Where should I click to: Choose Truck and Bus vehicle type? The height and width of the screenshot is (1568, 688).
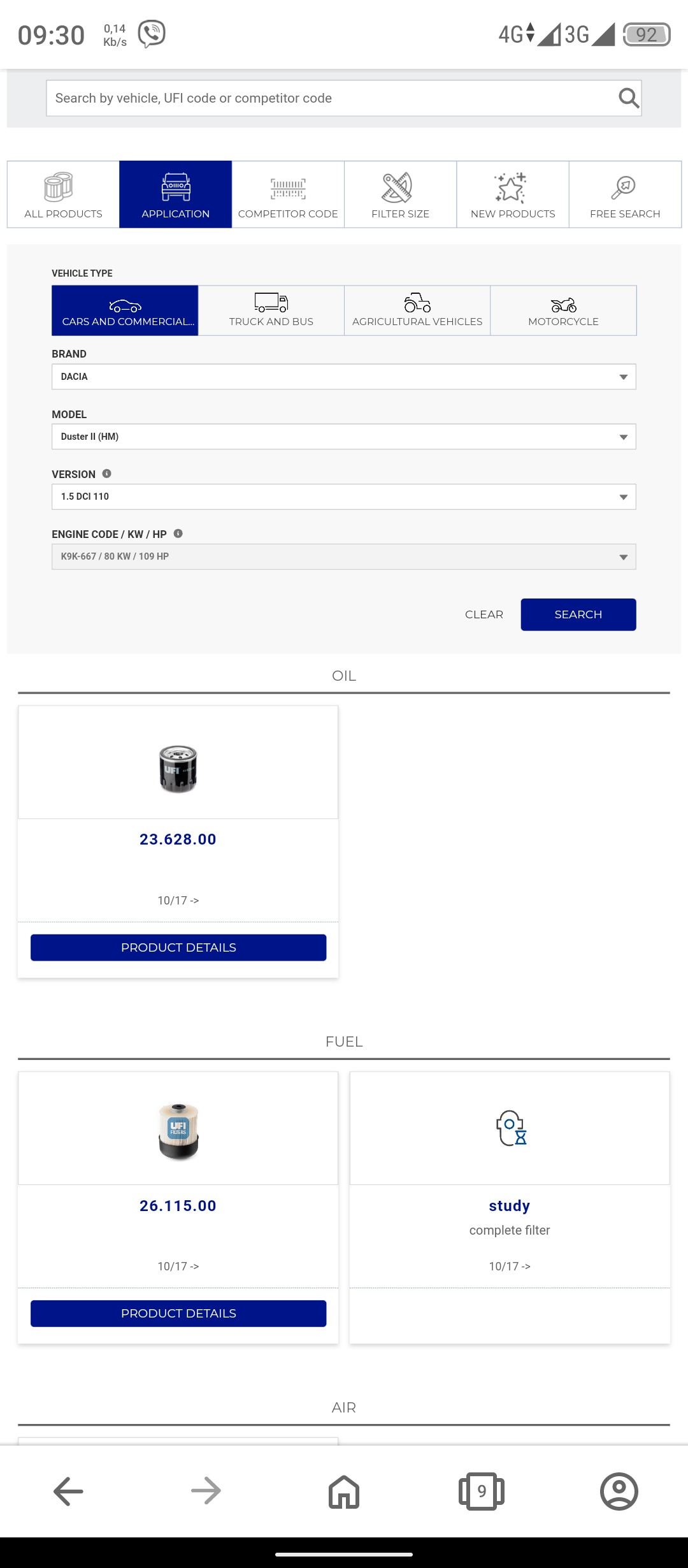click(x=271, y=310)
